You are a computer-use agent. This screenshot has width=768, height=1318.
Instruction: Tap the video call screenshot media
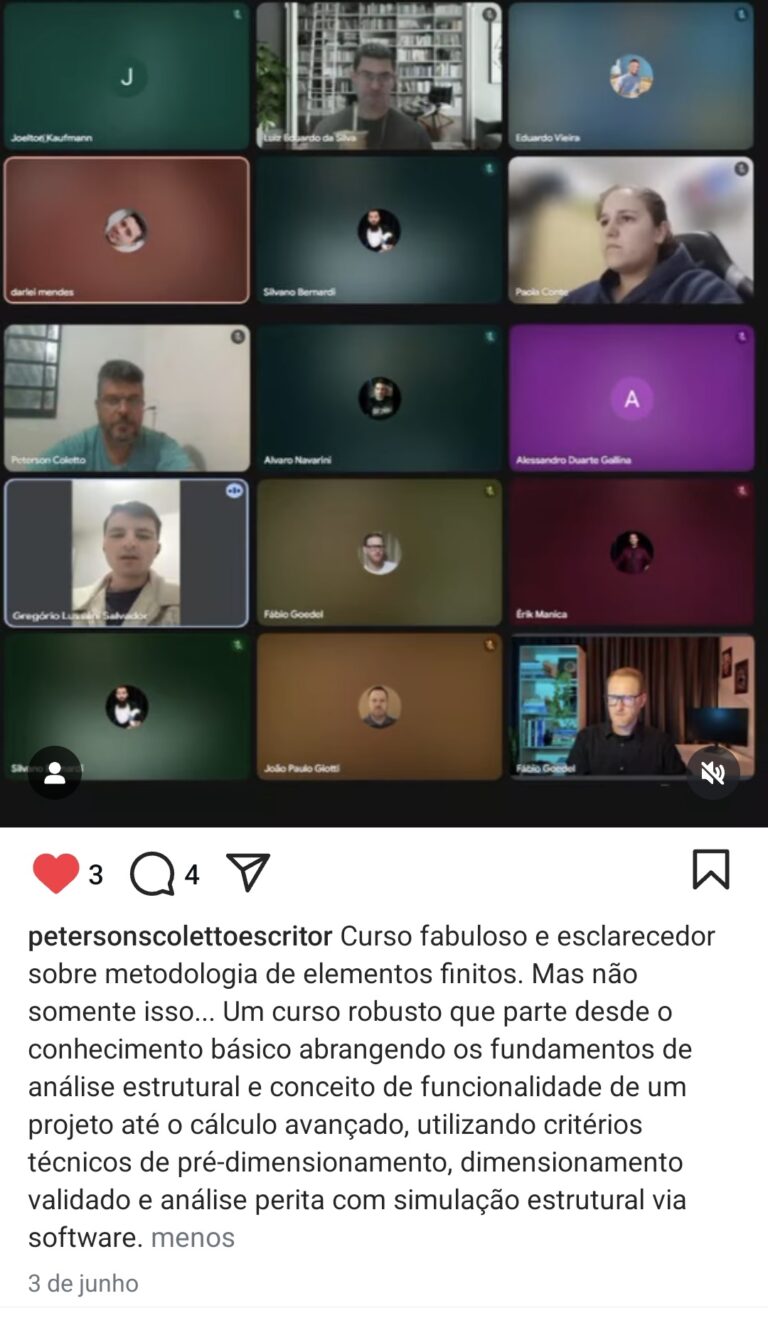coord(384,400)
